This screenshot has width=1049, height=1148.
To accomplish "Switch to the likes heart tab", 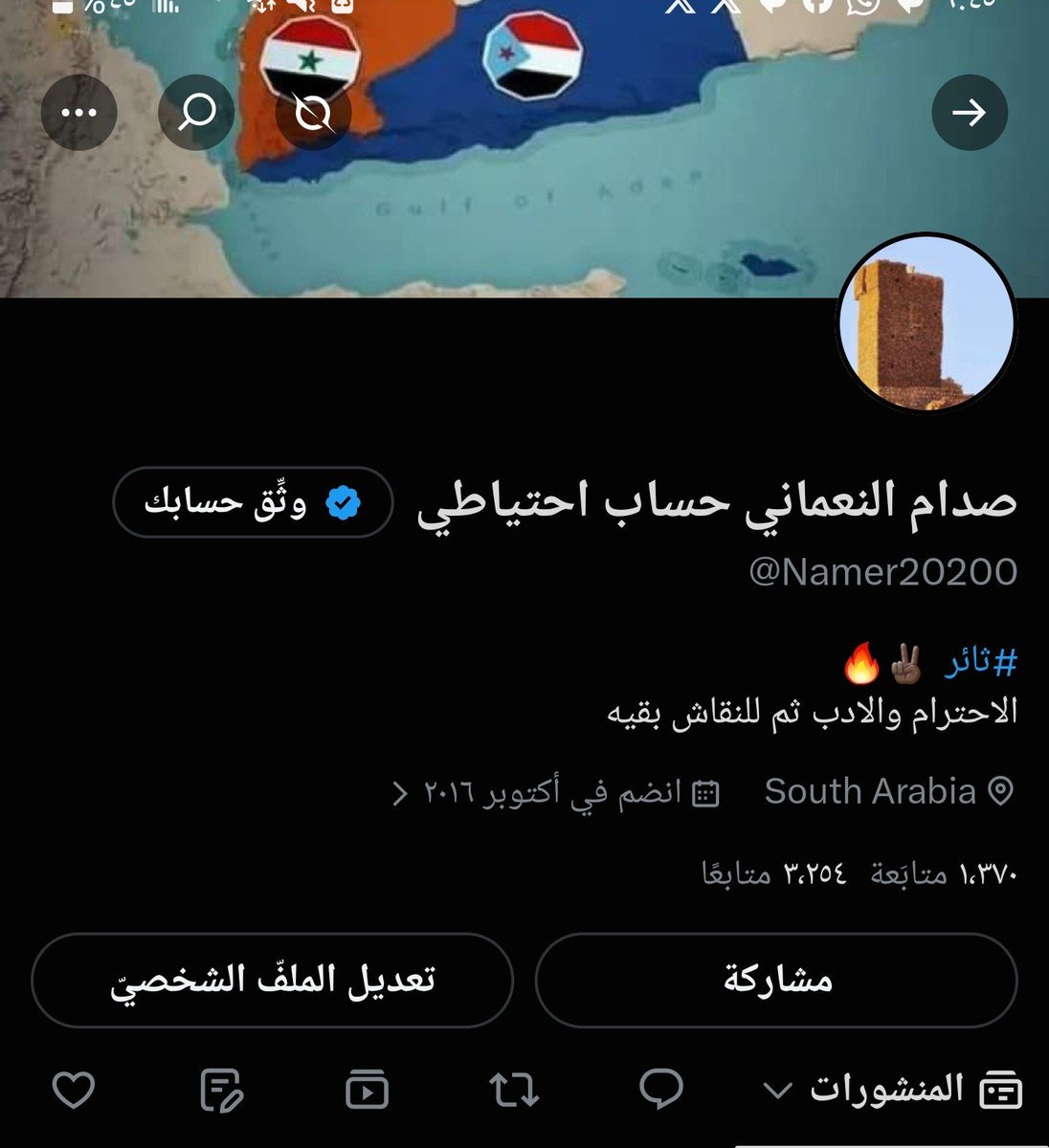I will click(73, 1090).
